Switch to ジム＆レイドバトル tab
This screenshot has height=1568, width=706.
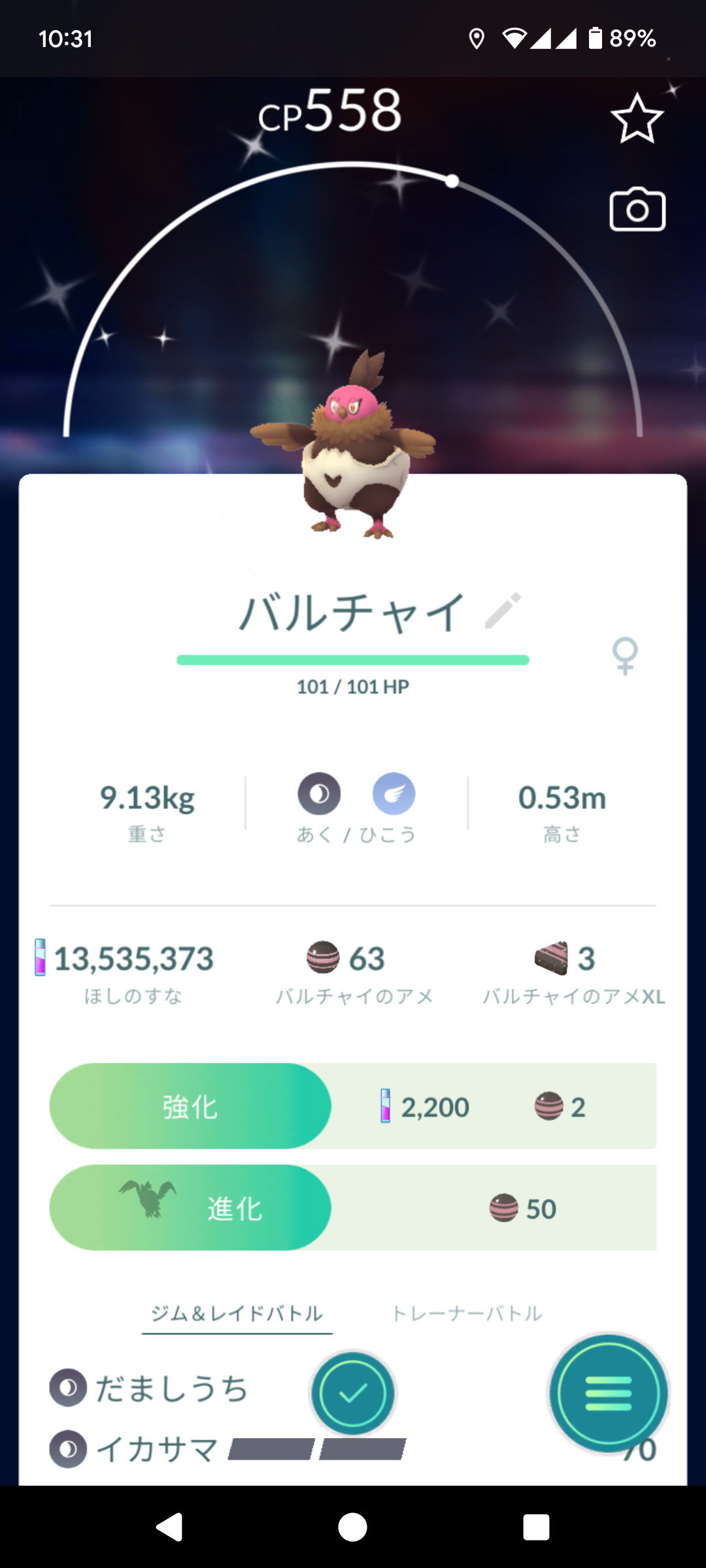click(x=237, y=1313)
